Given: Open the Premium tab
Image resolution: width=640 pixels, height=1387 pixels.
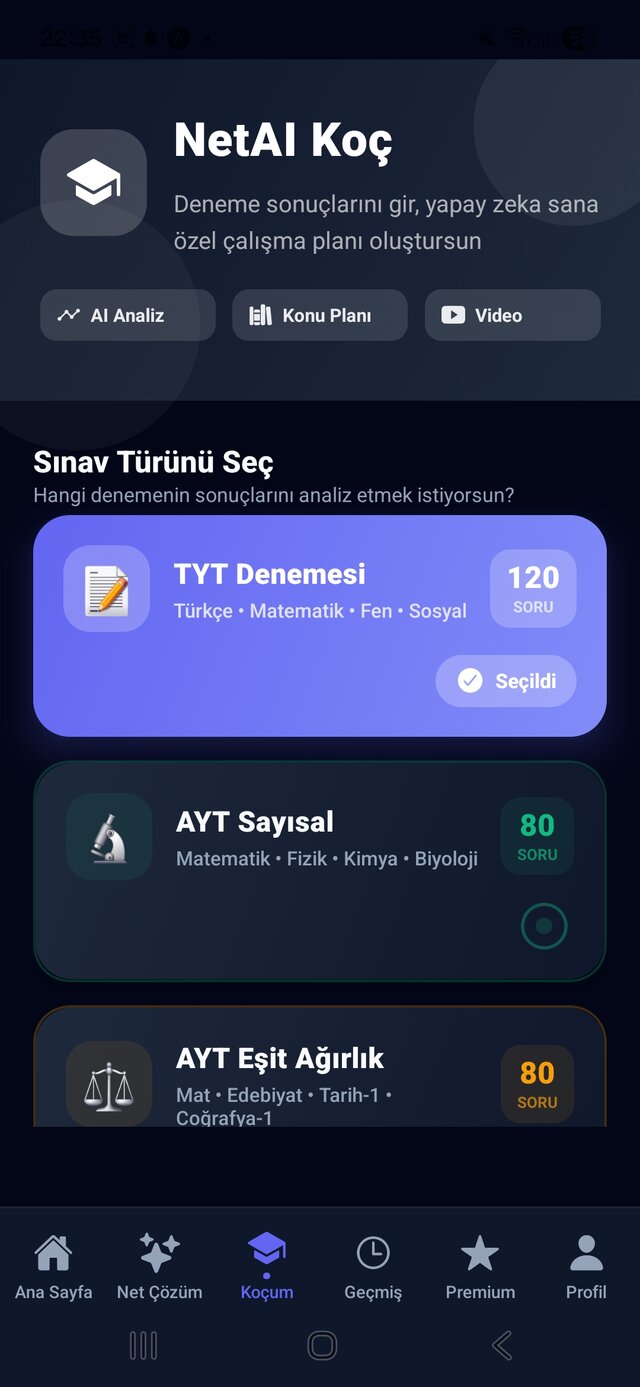Looking at the screenshot, I should tap(480, 1266).
